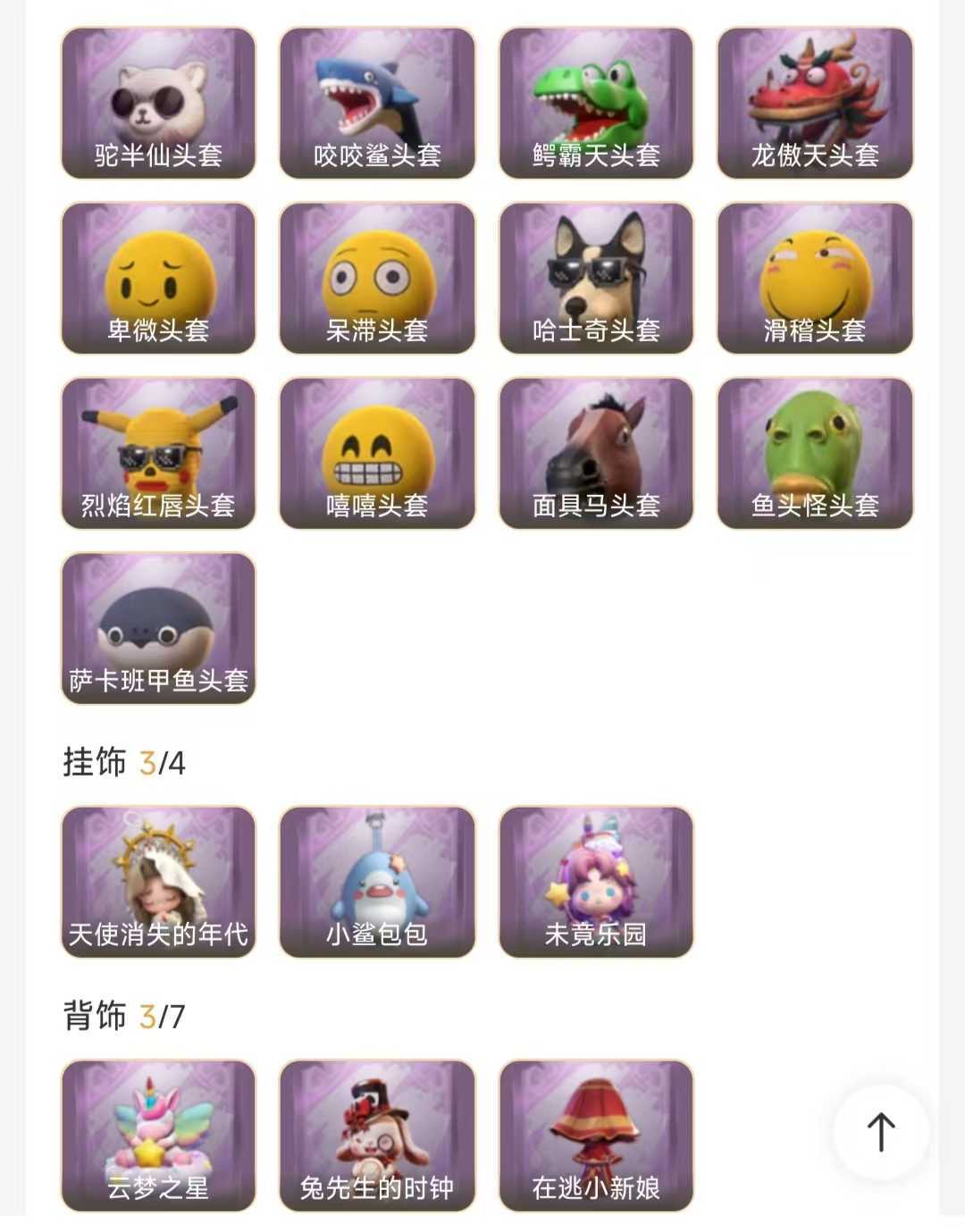The height and width of the screenshot is (1232, 965).
Task: View the 鳄霸天头套 item
Action: pos(596,103)
